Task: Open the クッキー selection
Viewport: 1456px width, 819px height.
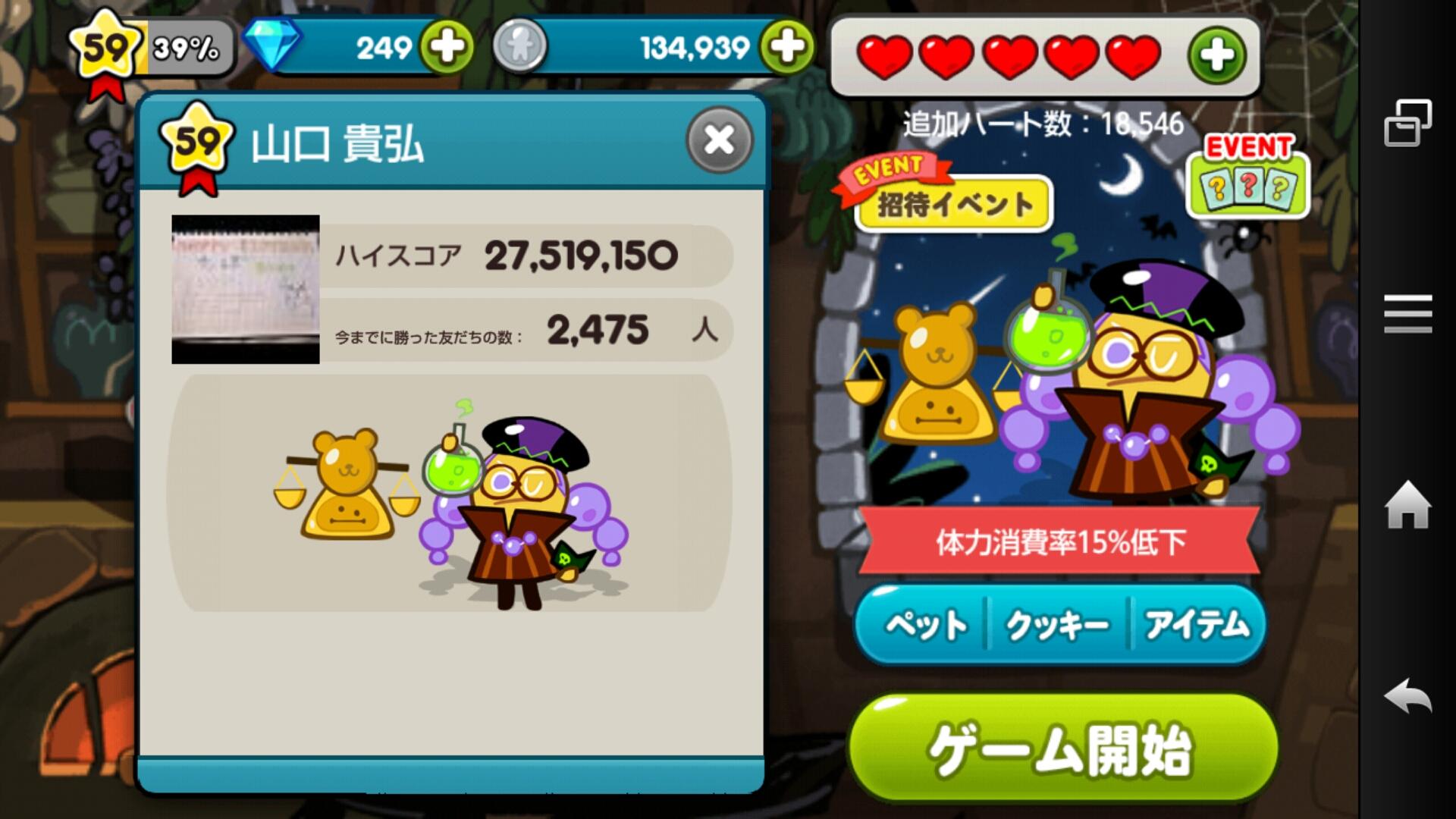Action: pyautogui.click(x=1058, y=626)
